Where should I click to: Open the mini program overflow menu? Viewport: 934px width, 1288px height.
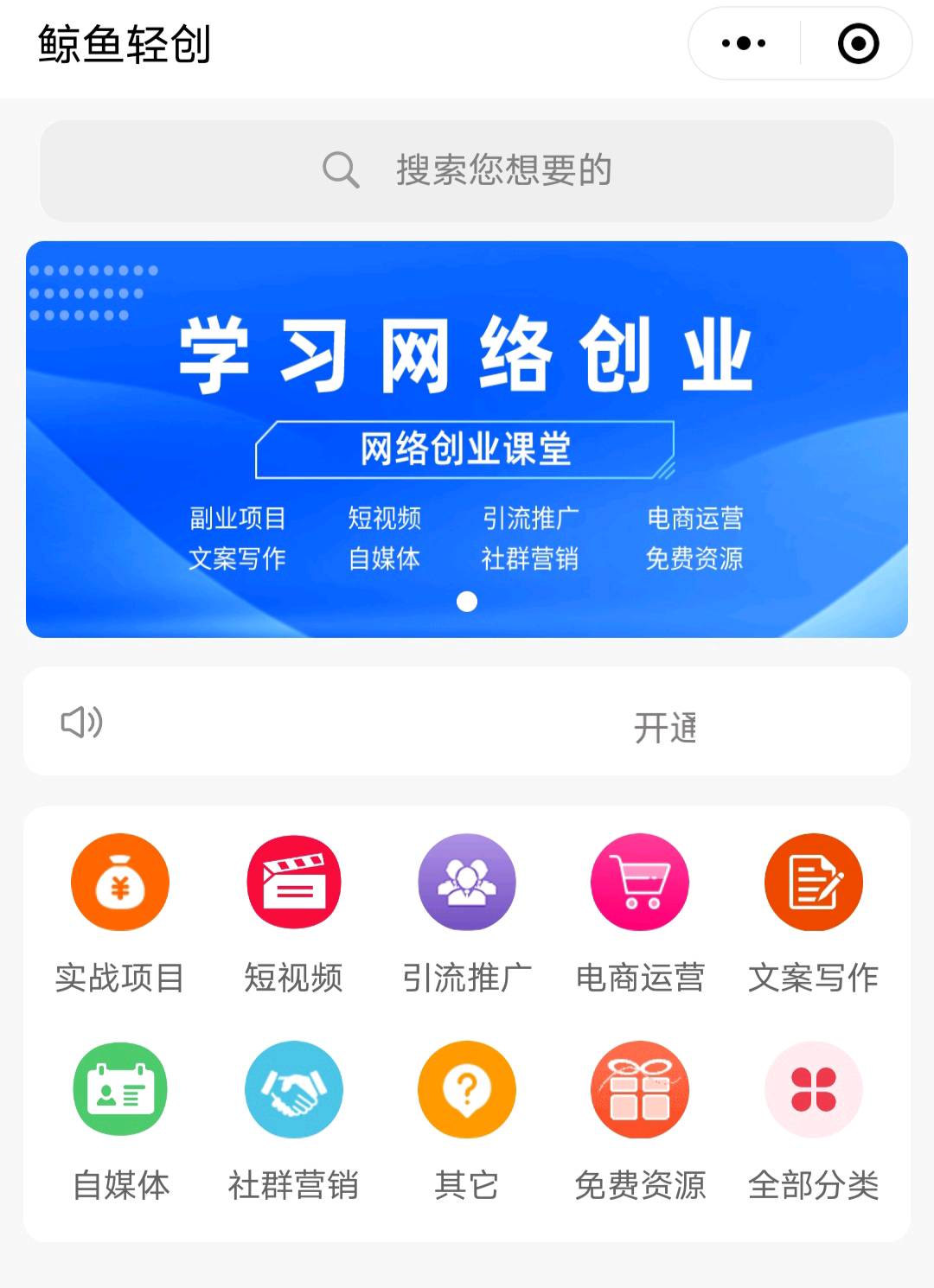(744, 43)
